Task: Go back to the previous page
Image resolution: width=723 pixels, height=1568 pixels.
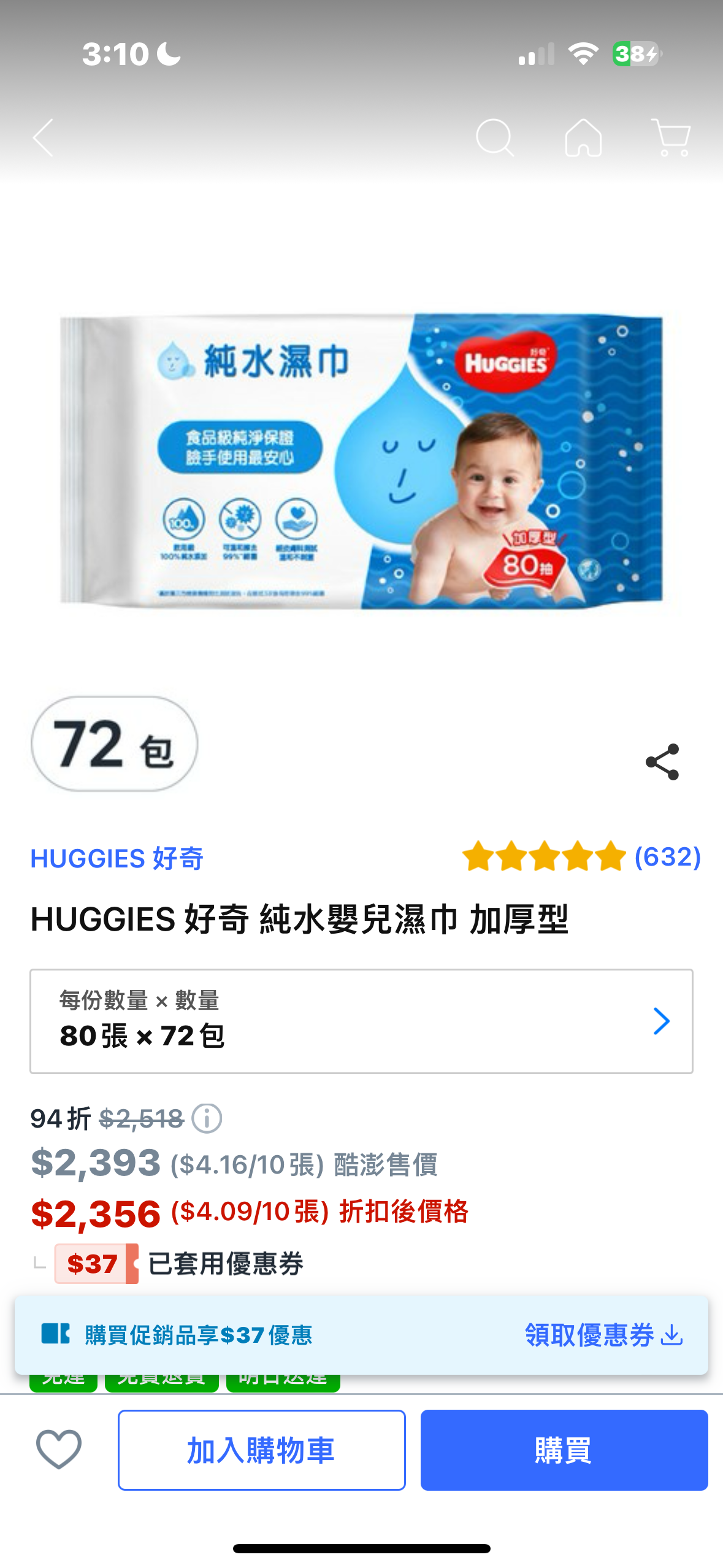Action: pos(44,137)
